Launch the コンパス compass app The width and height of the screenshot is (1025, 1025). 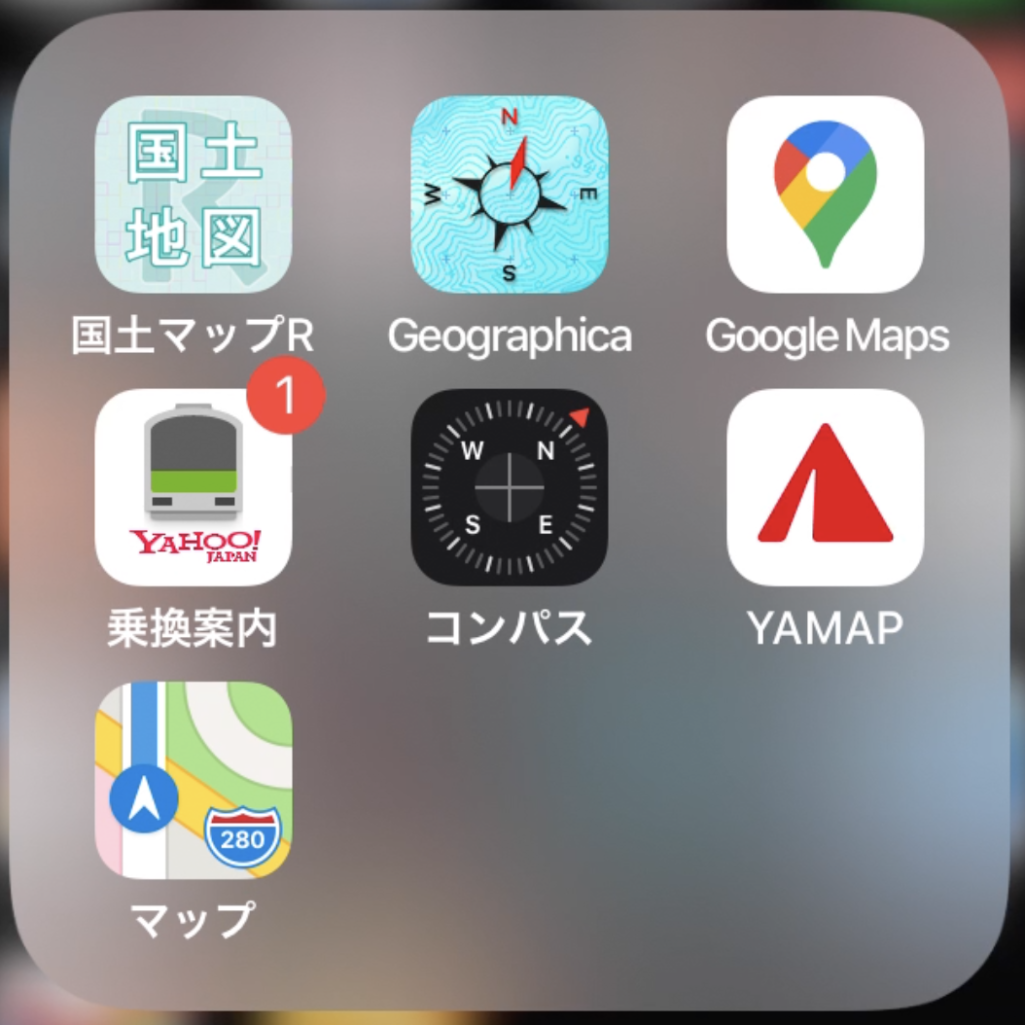[509, 487]
